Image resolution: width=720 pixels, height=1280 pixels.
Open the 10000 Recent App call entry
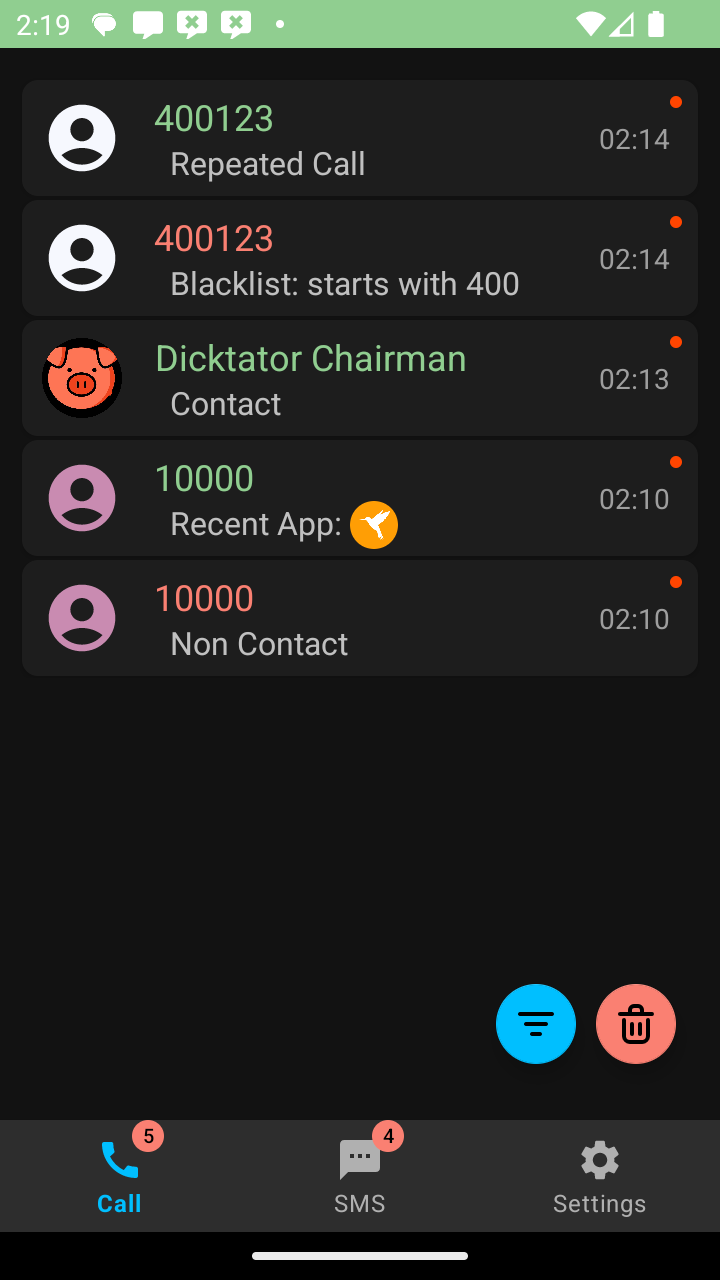click(360, 498)
